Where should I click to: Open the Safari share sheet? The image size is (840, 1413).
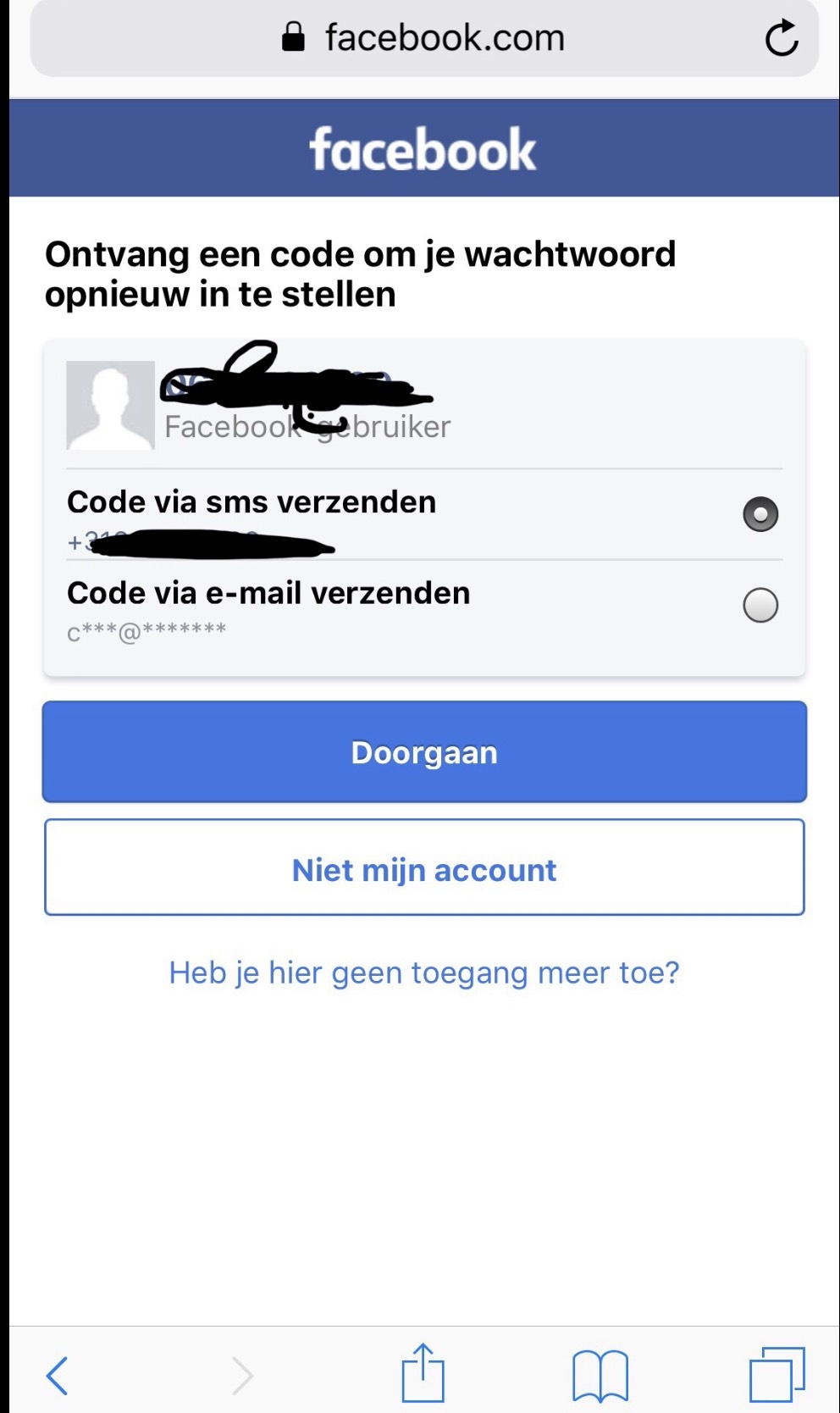[x=423, y=1372]
